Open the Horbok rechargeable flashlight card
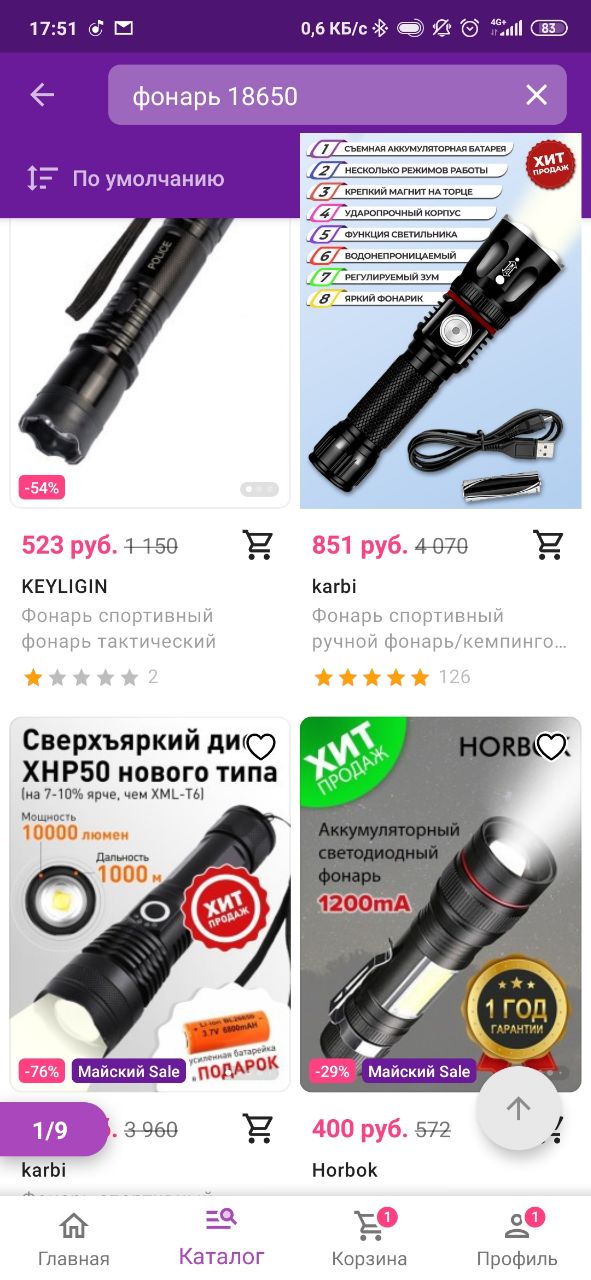 tap(441, 904)
